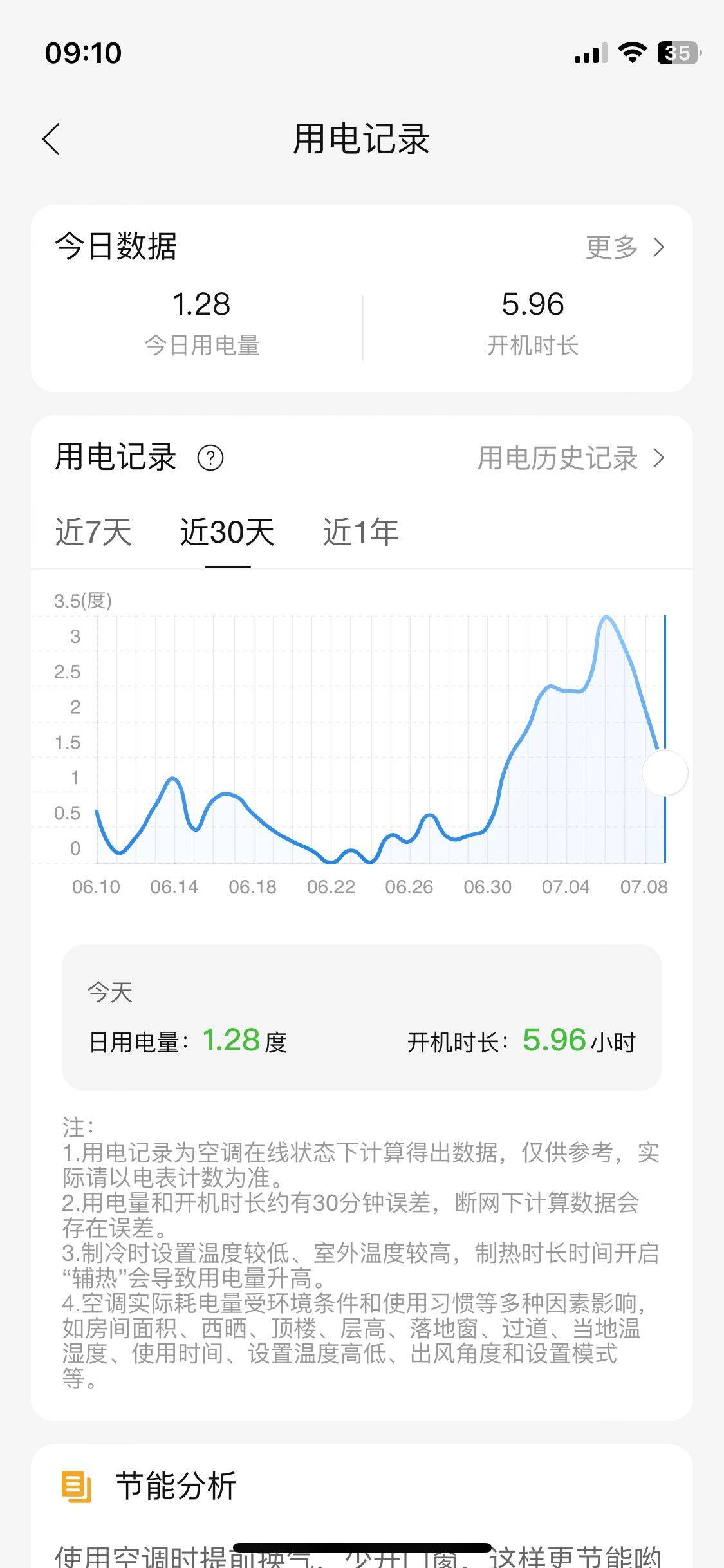This screenshot has height=1568, width=724.
Task: Select the 近30天 tab
Action: [227, 532]
